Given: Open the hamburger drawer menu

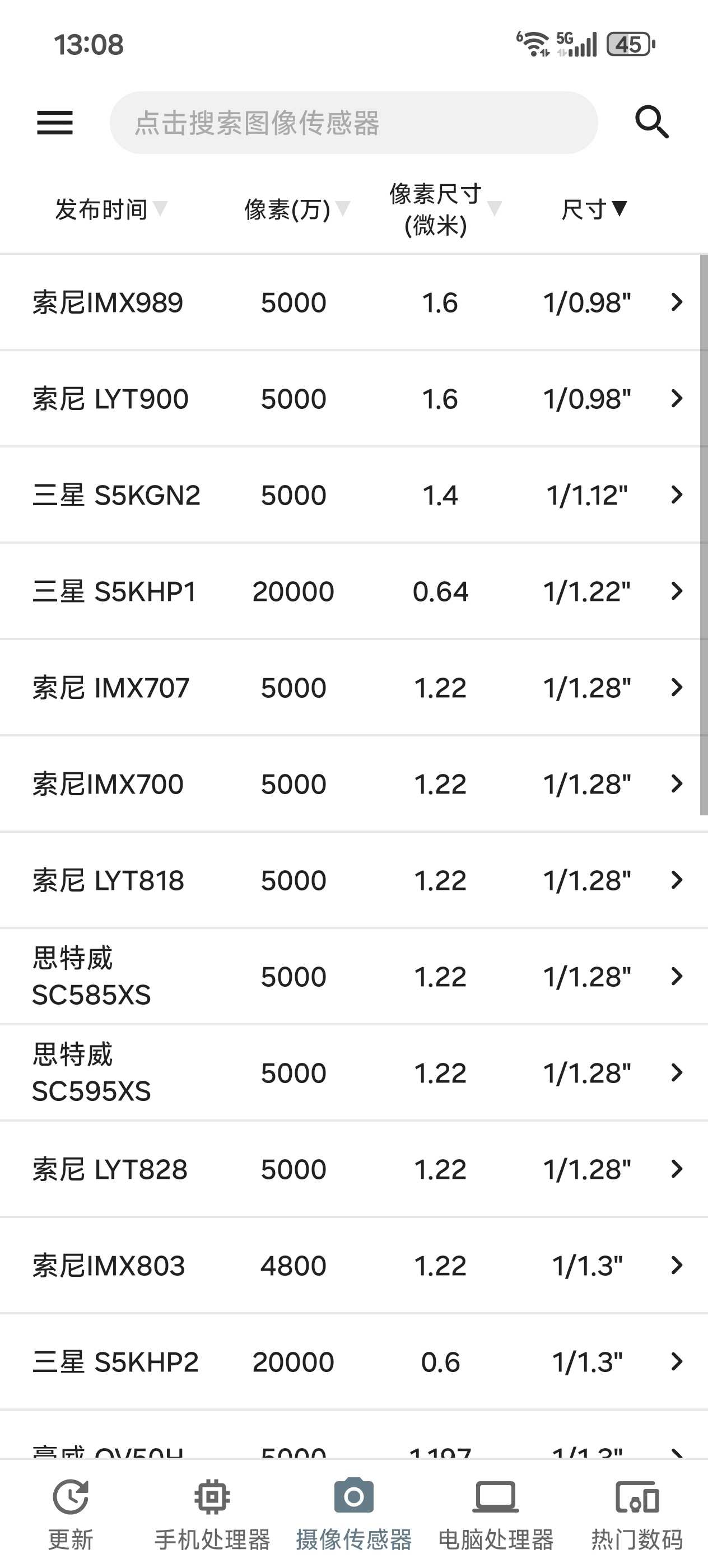Looking at the screenshot, I should coord(55,122).
